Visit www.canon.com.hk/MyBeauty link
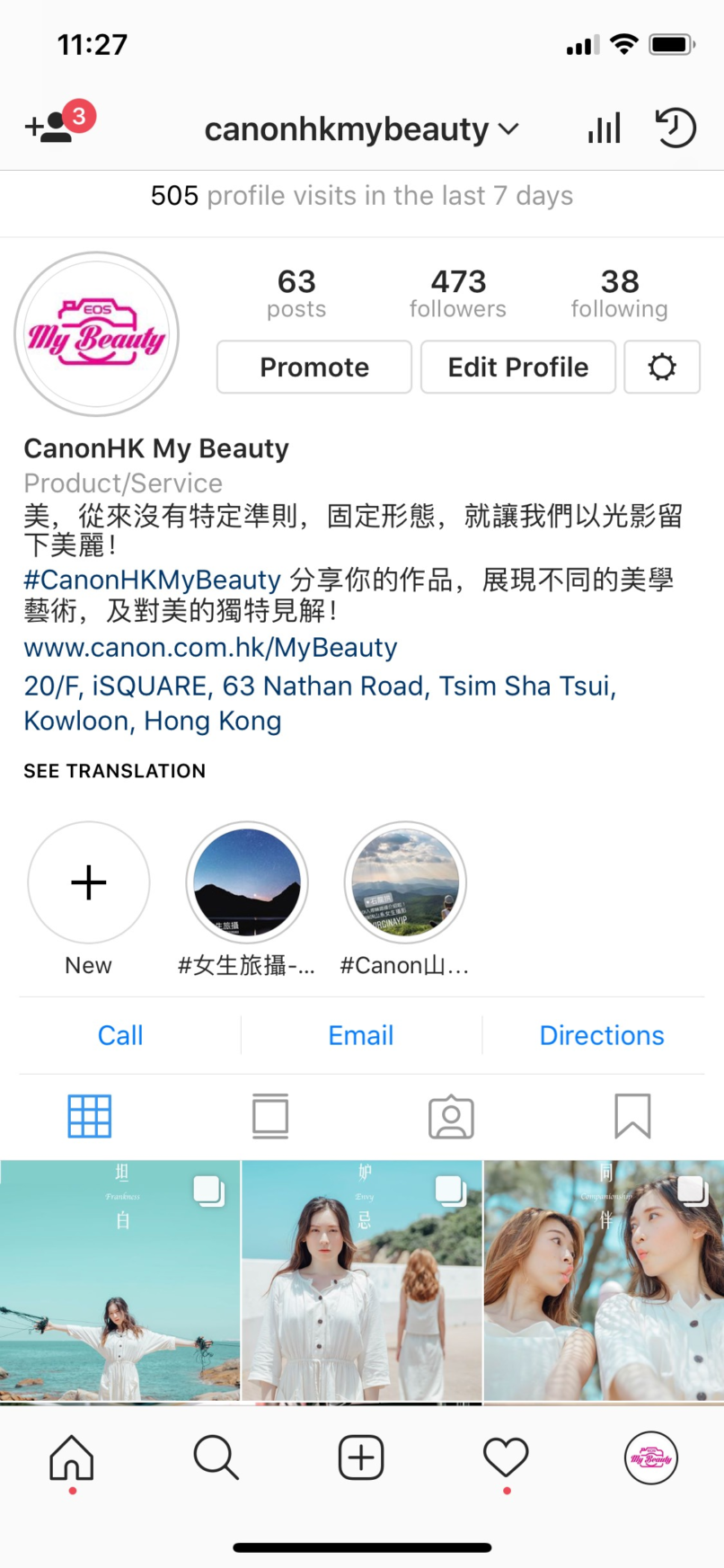Screen dimensions: 724x1568 210,647
